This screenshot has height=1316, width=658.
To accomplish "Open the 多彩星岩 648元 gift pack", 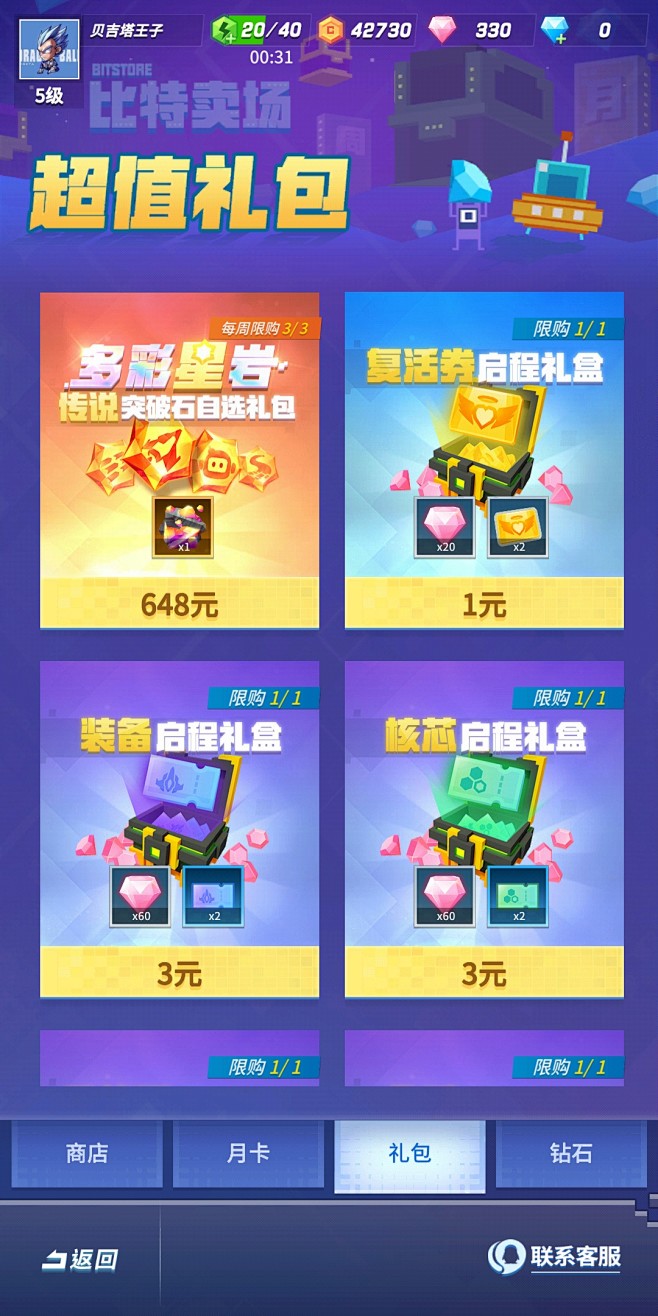I will [179, 460].
